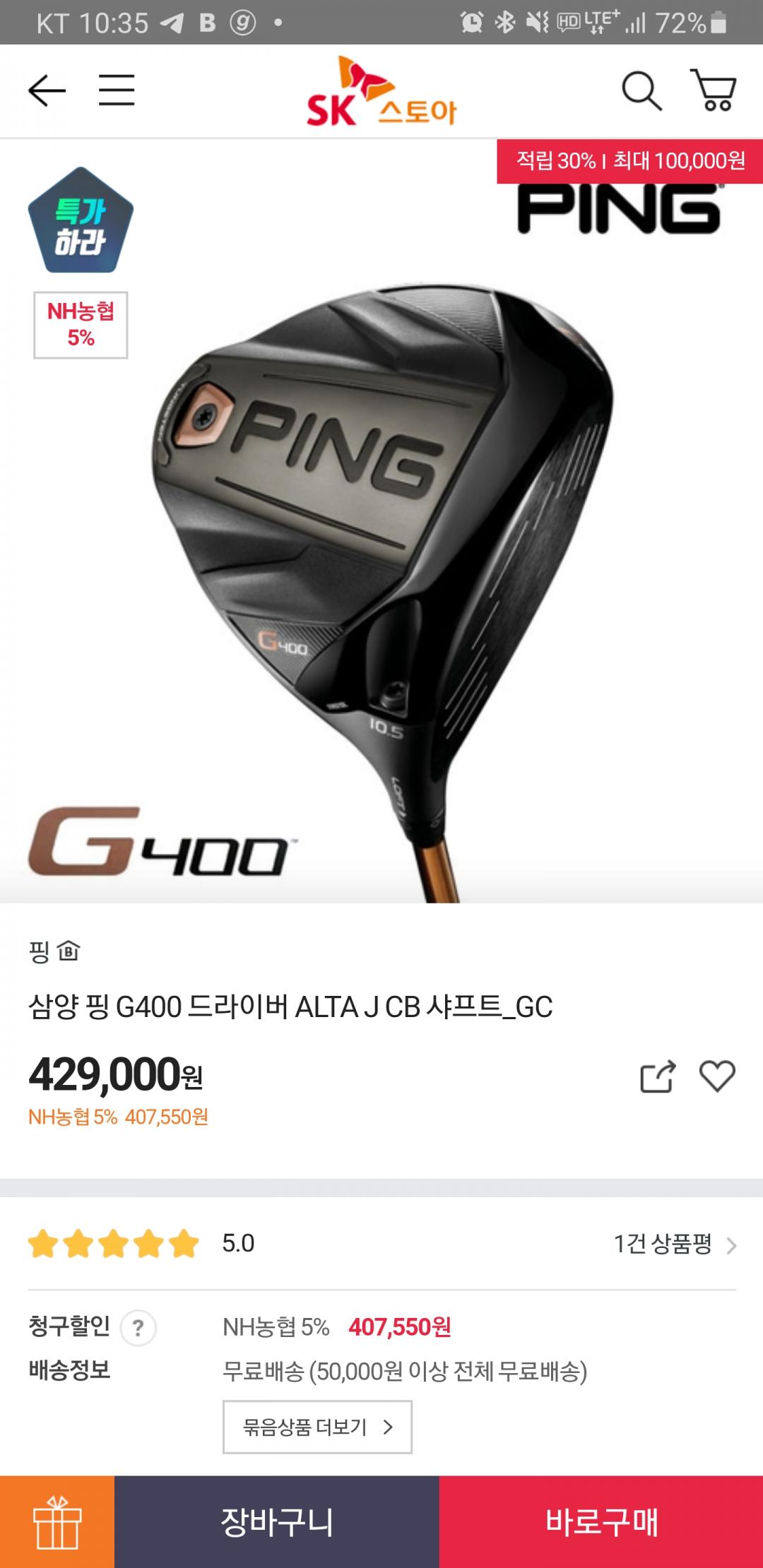The width and height of the screenshot is (763, 1568).
Task: Open the 핑 brand shop
Action: coord(54,951)
